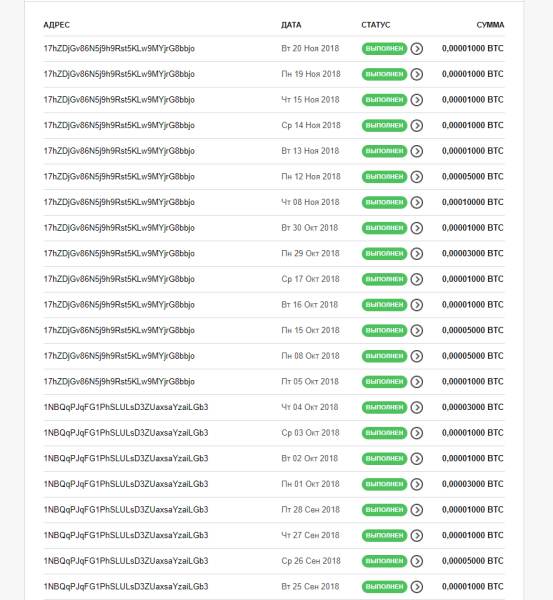This screenshot has width=553, height=600.
Task: View transaction arrow for 14 Ноя 2018
Action: coord(417,126)
